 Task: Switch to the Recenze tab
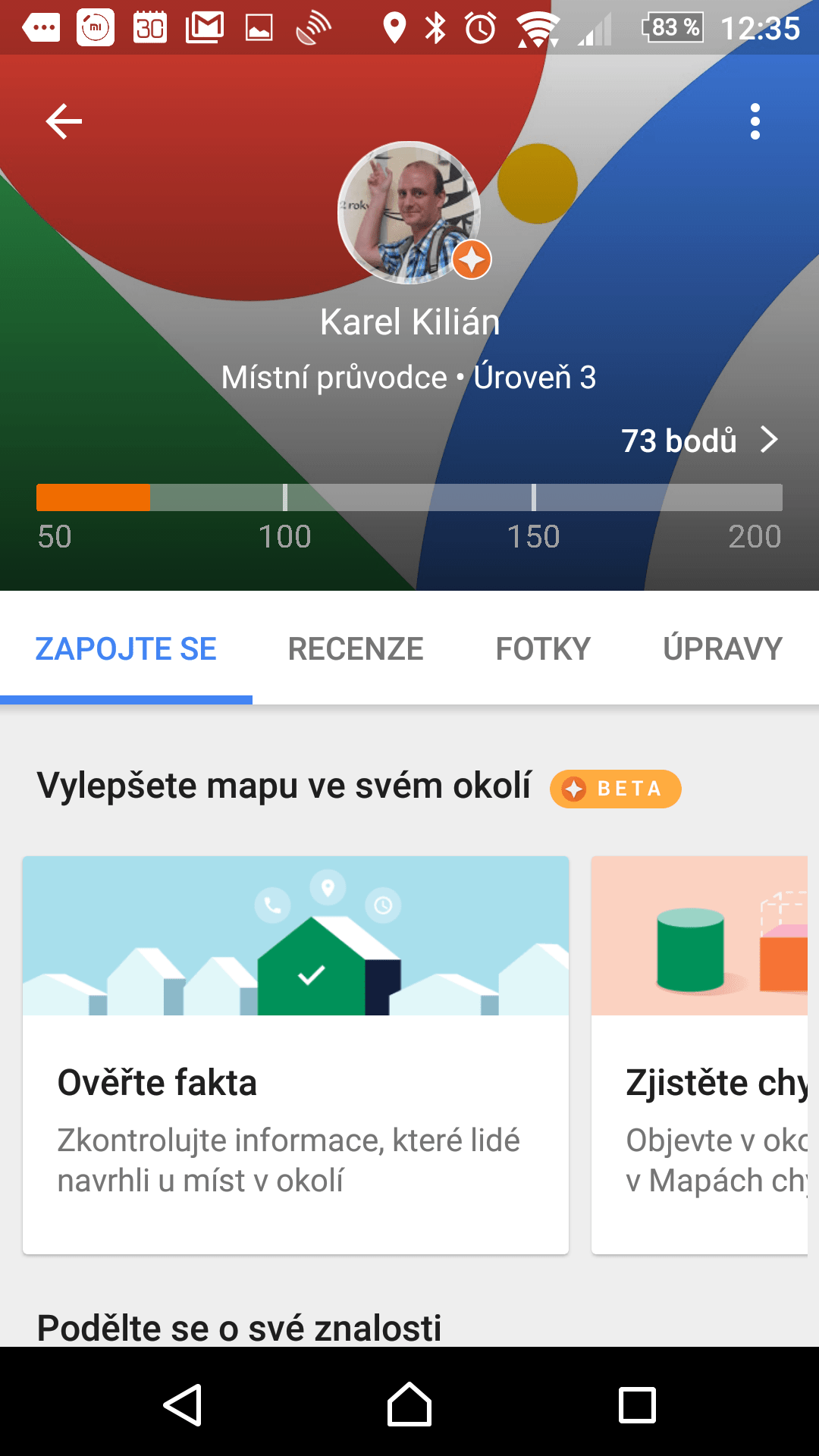pyautogui.click(x=356, y=649)
